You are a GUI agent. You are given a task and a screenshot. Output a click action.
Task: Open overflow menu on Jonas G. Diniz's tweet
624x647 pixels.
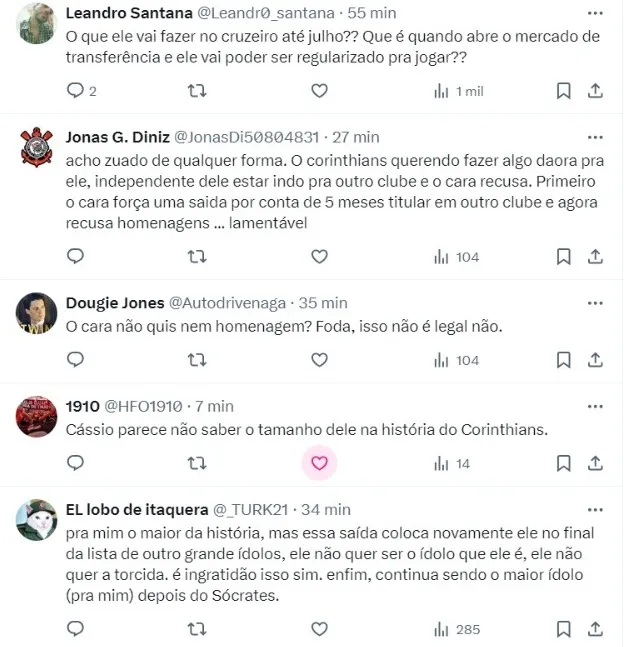tap(595, 137)
